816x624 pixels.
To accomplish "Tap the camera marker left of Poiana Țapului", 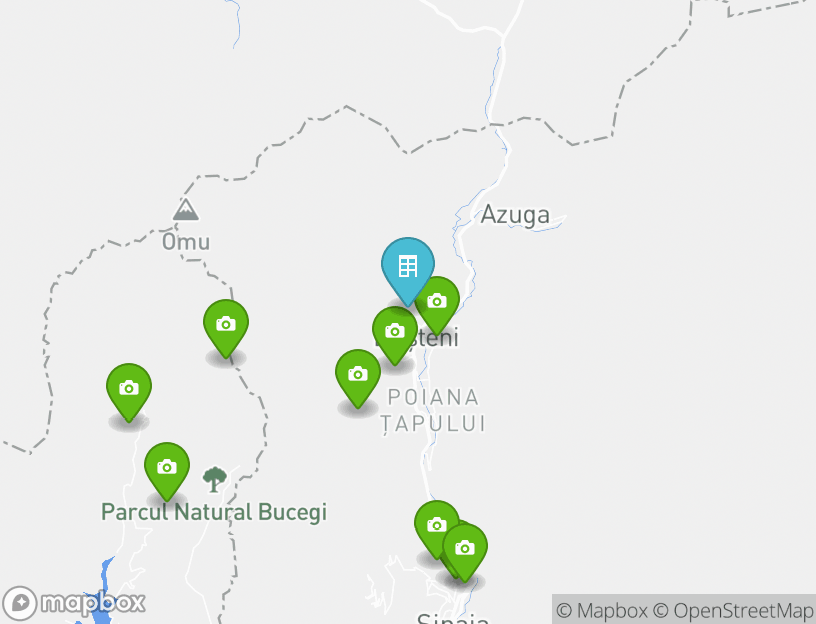I will click(358, 375).
